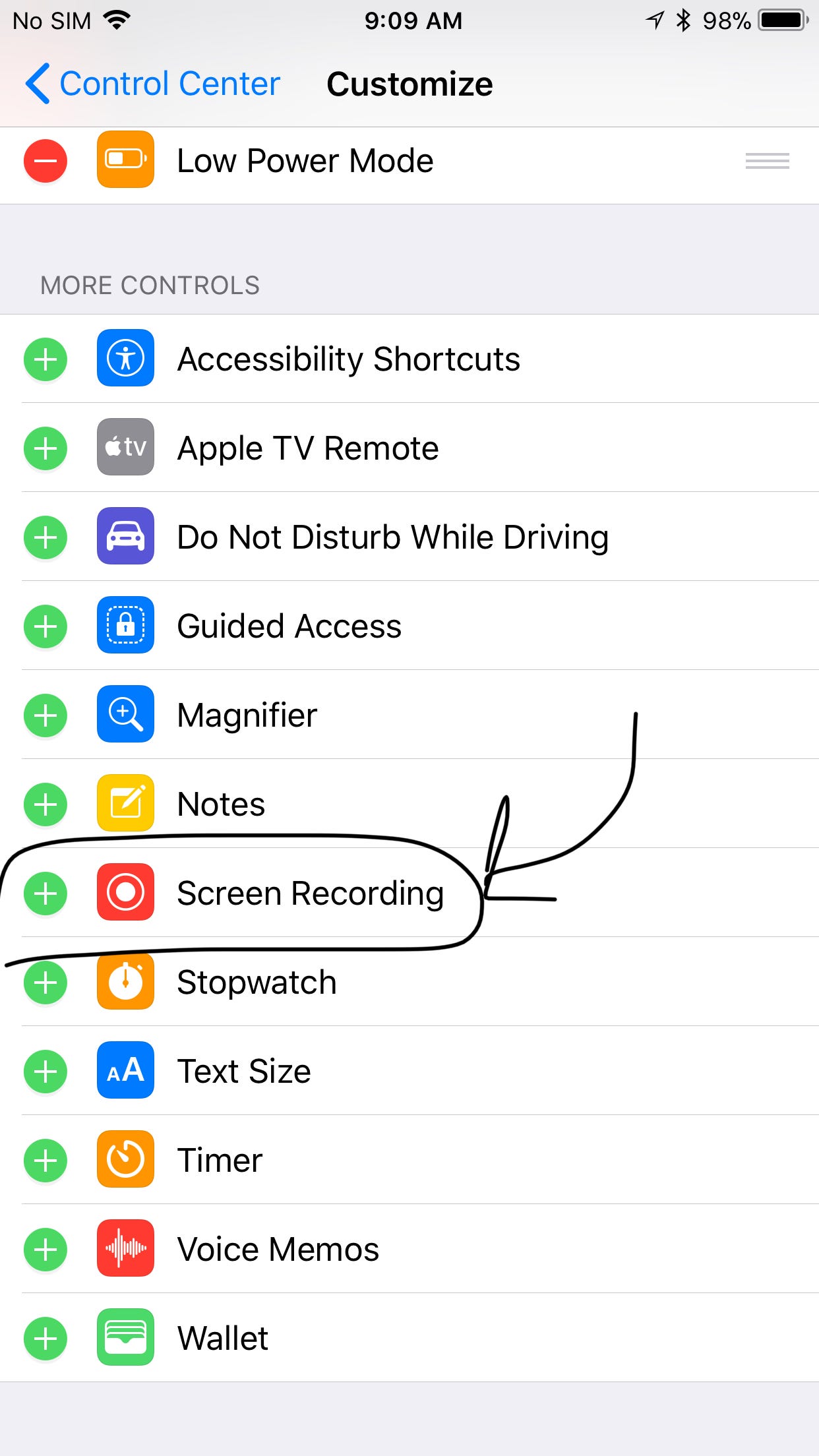The width and height of the screenshot is (819, 1456).
Task: Add Apple TV Remote control
Action: (x=45, y=449)
